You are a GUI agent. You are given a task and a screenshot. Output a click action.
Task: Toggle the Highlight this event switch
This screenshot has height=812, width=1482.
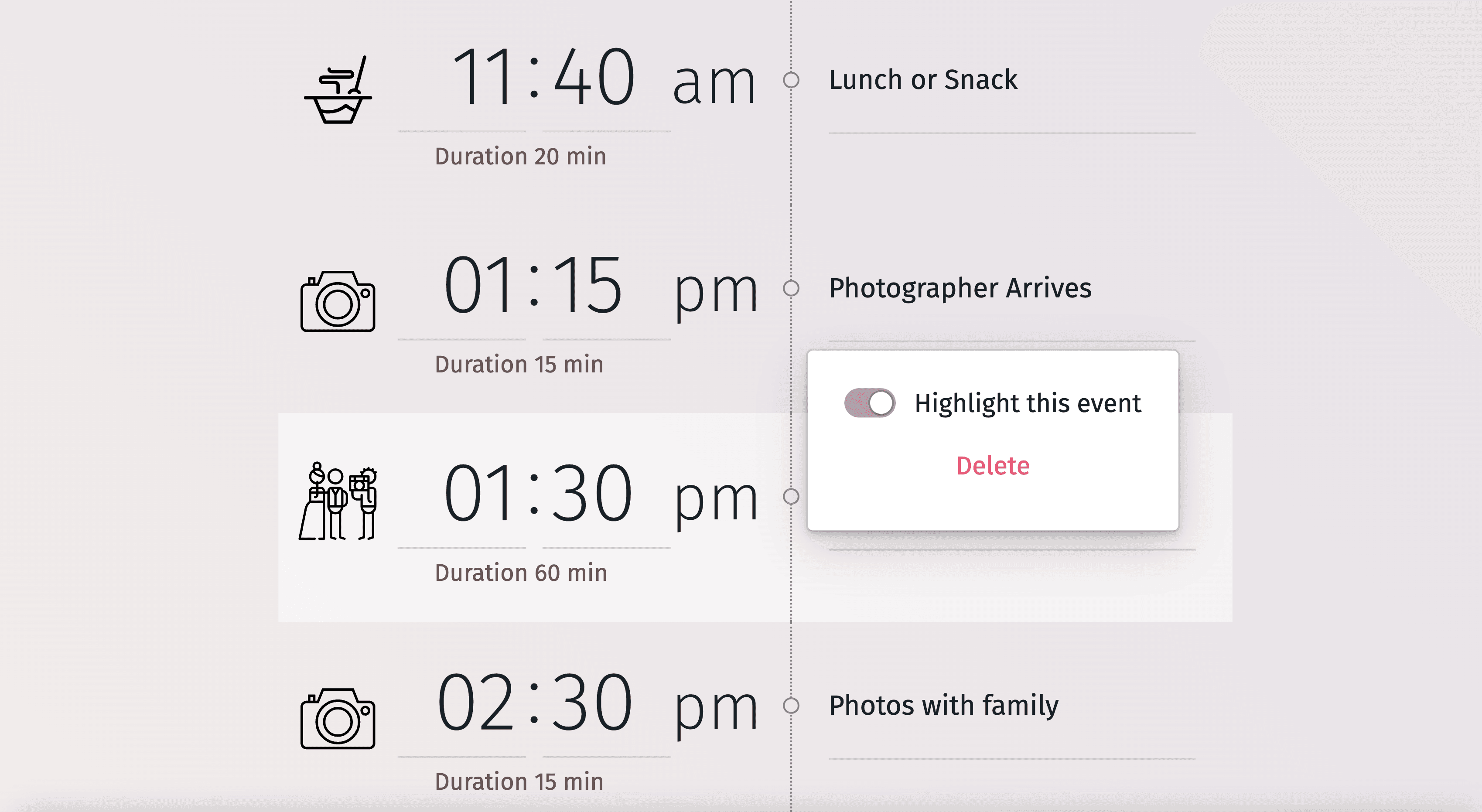pyautogui.click(x=869, y=403)
